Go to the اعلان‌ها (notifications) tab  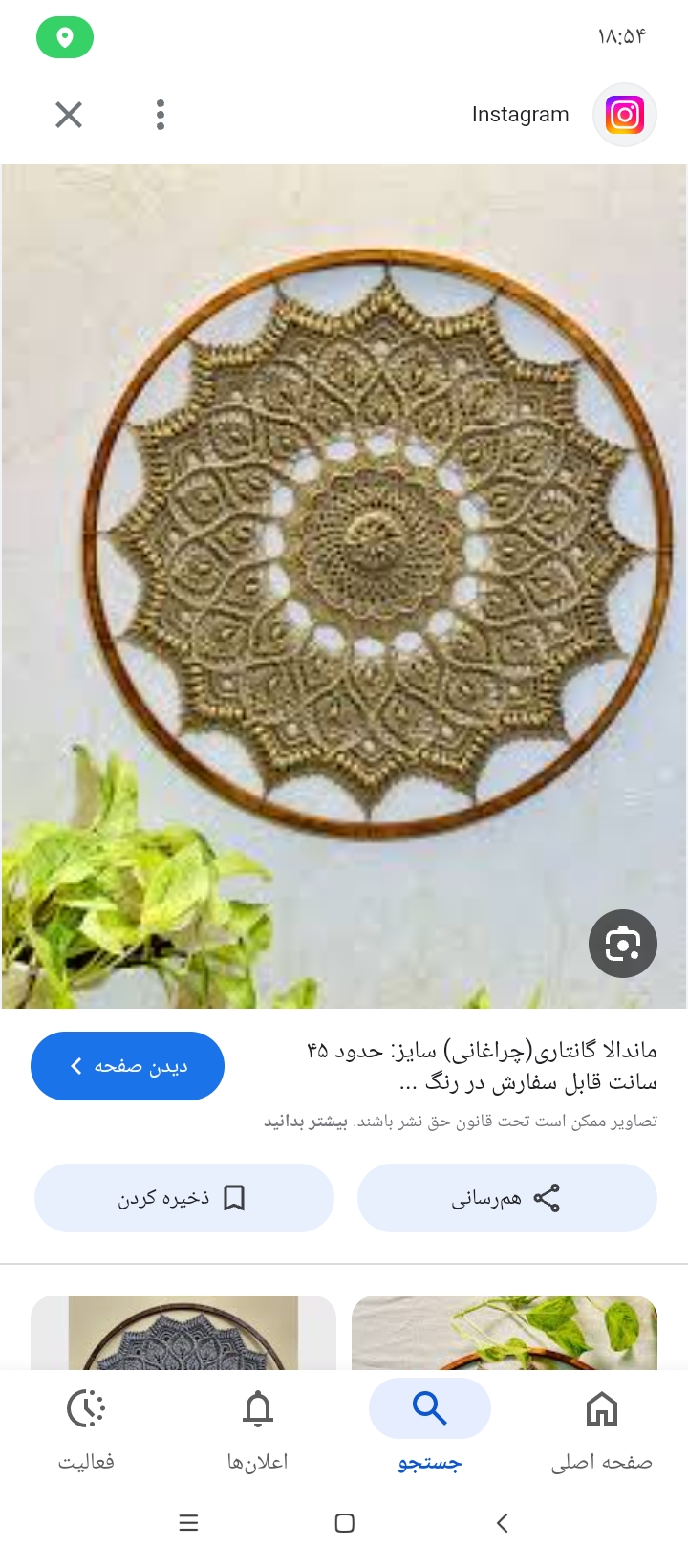tap(258, 1426)
